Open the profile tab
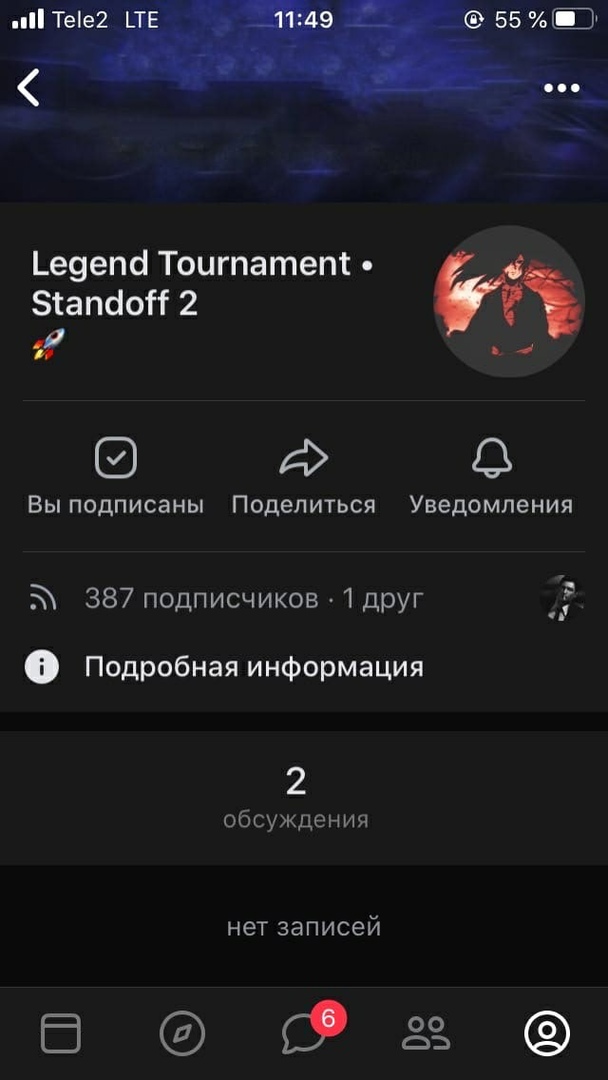Screen dimensions: 608x1080 547,1033
